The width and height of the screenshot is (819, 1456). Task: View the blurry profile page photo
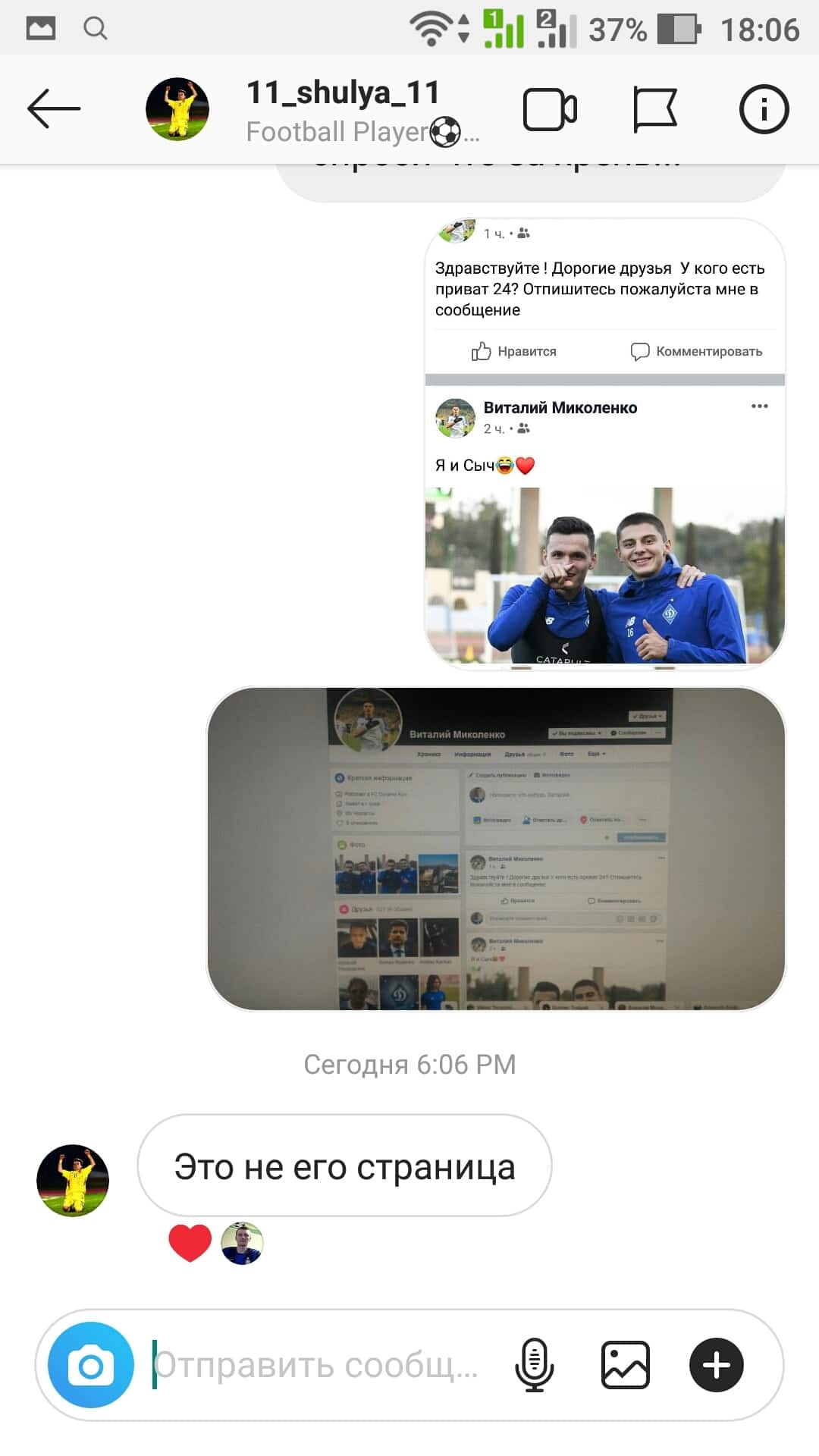(x=496, y=849)
